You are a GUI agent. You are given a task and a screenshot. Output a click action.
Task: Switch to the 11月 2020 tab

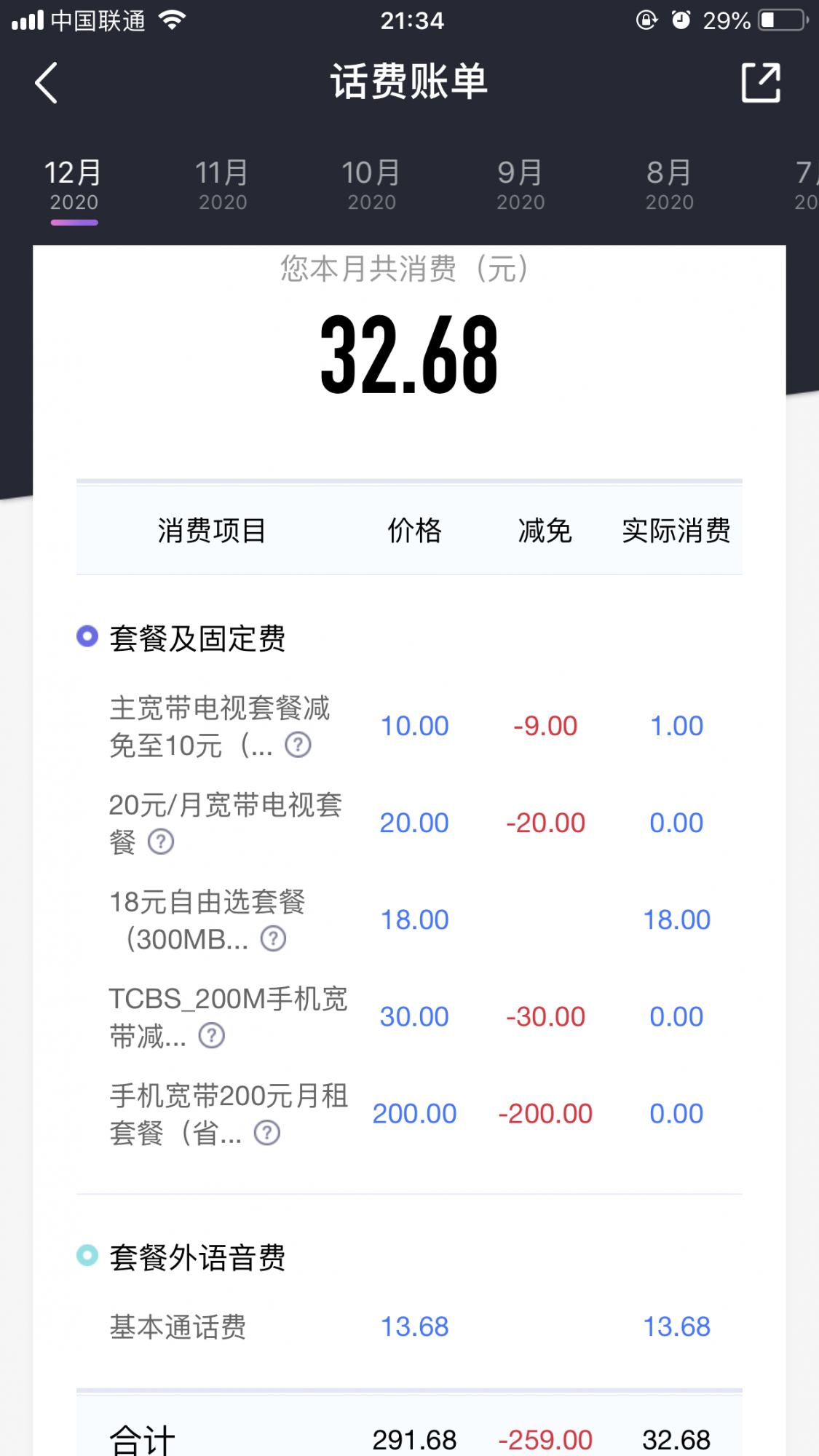point(222,185)
